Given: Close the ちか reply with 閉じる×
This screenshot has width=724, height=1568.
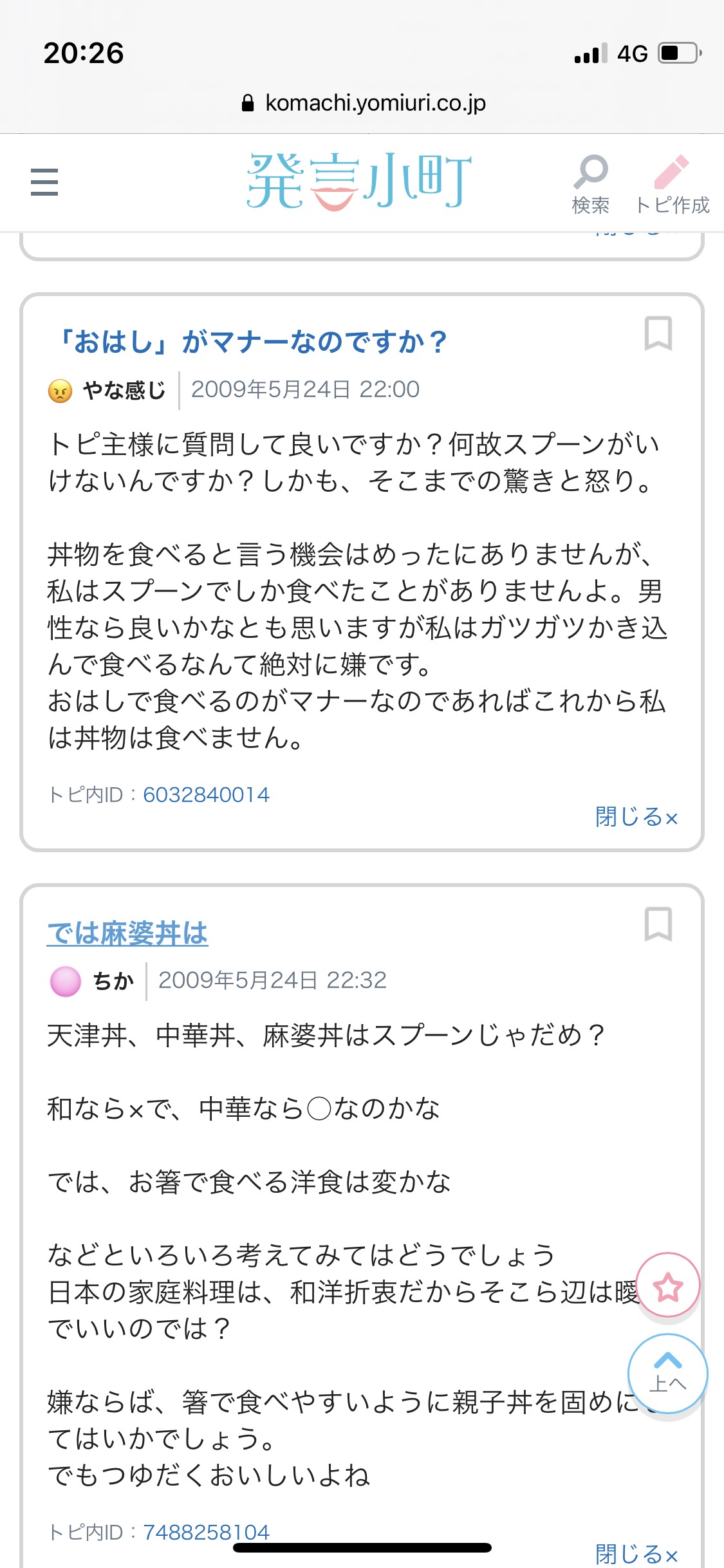Looking at the screenshot, I should tap(636, 1554).
